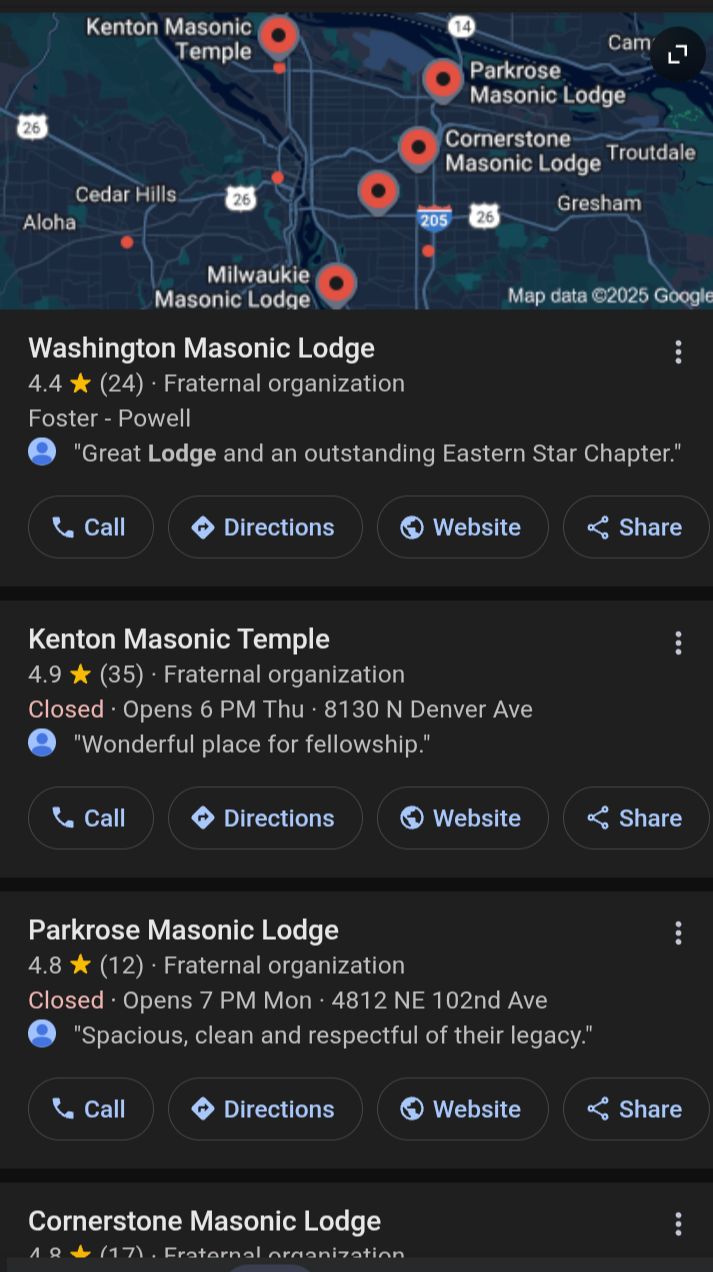View details for Parkrose Masonic Lodge
This screenshot has height=1272, width=713.
point(183,930)
